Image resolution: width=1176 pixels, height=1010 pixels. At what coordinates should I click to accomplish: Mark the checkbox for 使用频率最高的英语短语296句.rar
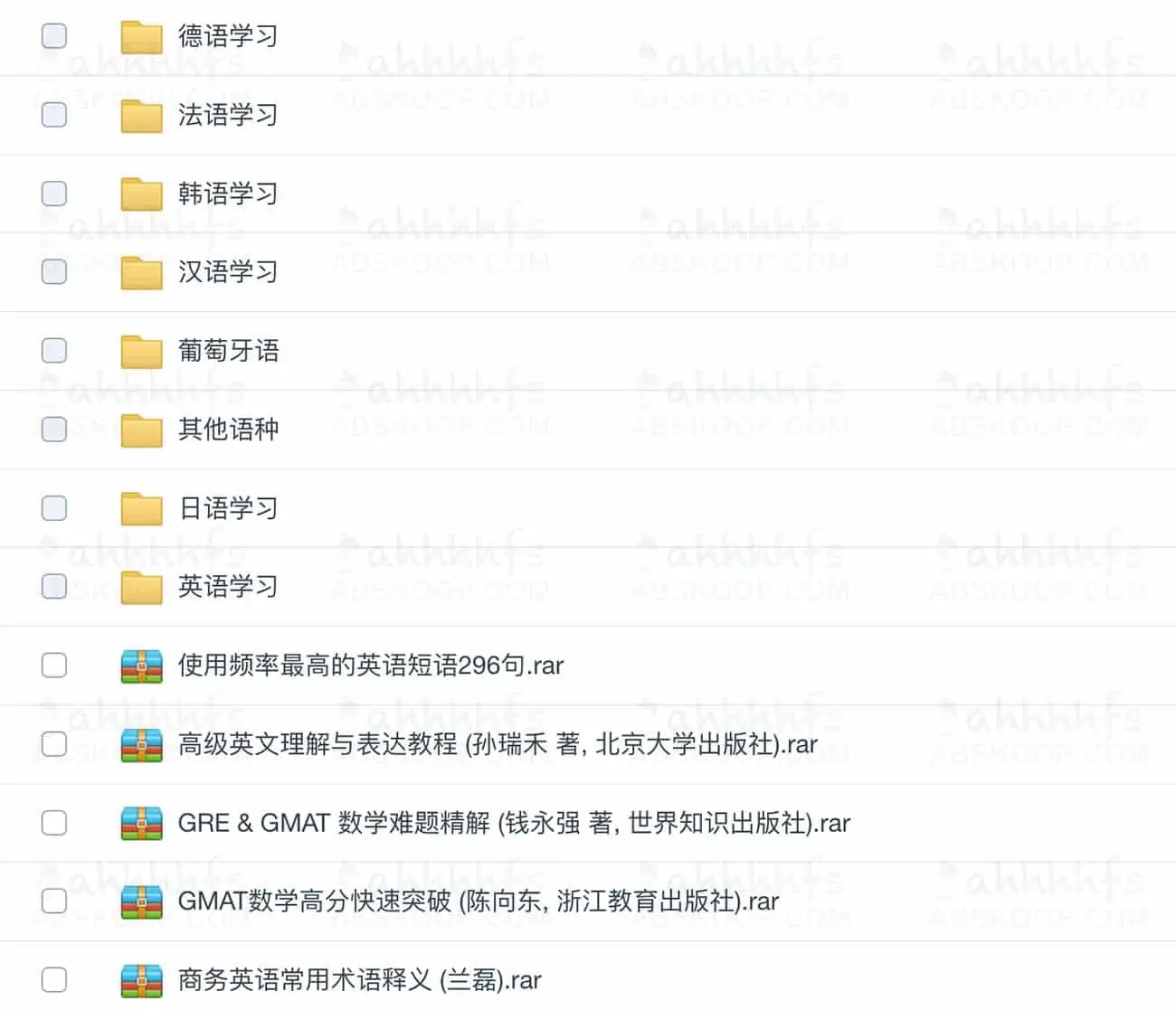click(x=54, y=665)
